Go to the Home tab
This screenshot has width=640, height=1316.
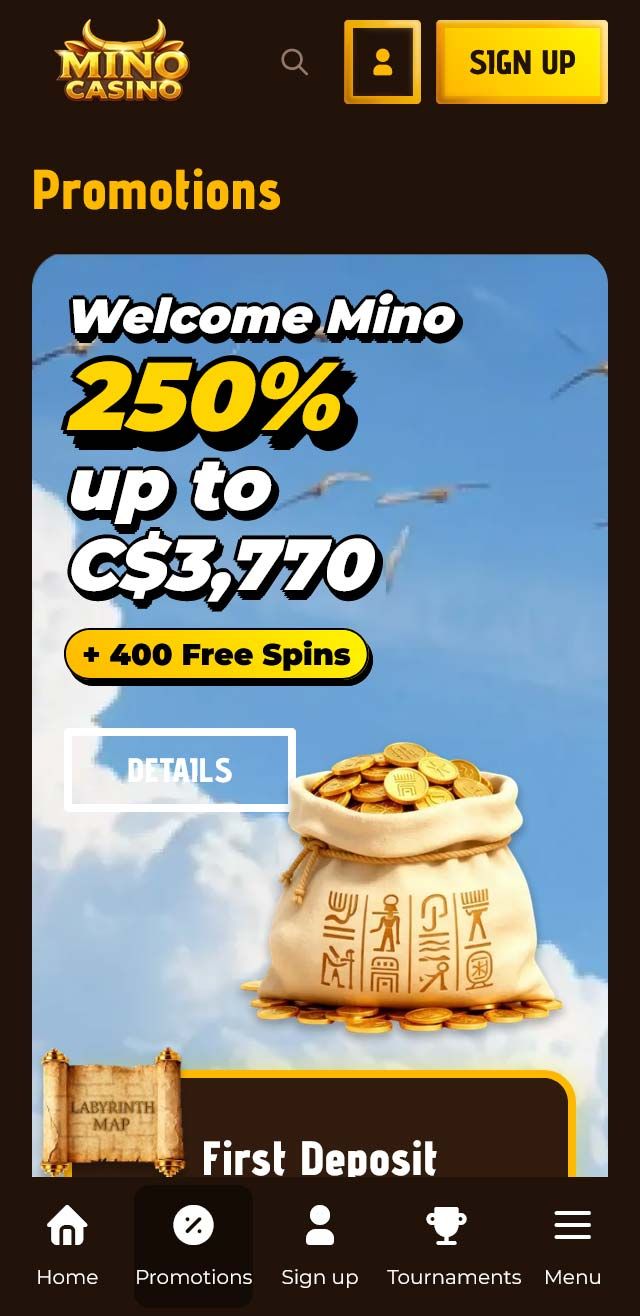coord(67,1245)
